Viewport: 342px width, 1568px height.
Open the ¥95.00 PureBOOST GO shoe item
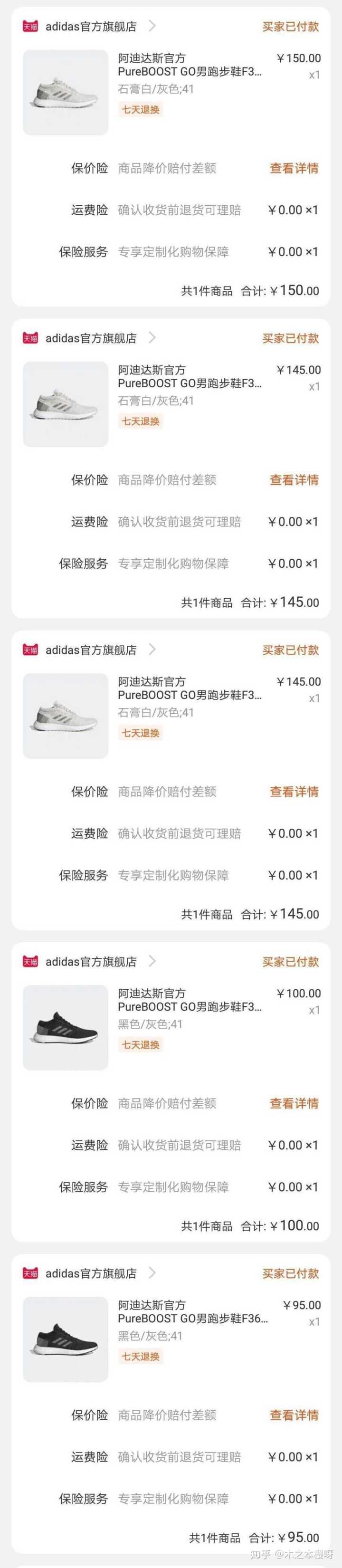(192, 1319)
